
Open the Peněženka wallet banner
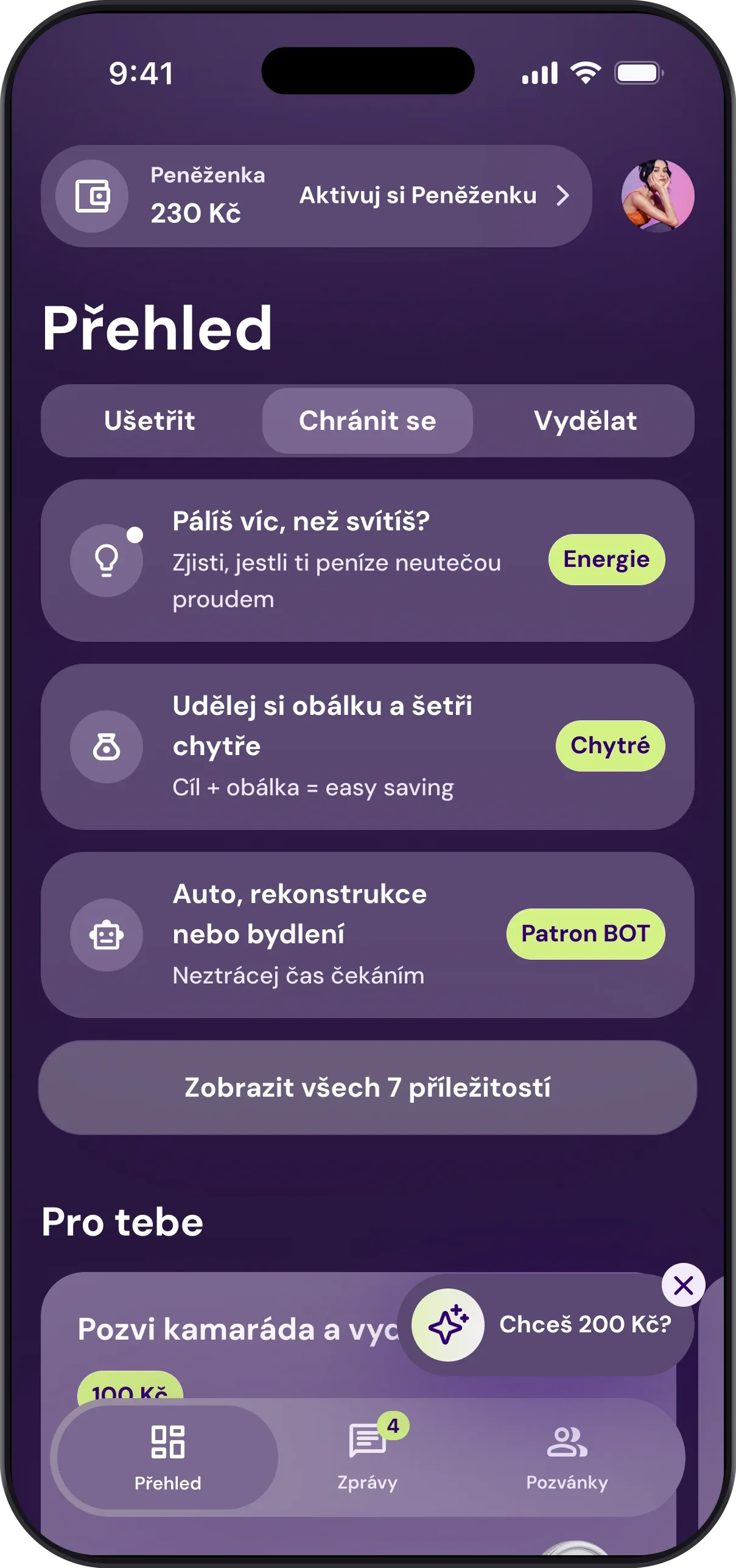(x=316, y=196)
